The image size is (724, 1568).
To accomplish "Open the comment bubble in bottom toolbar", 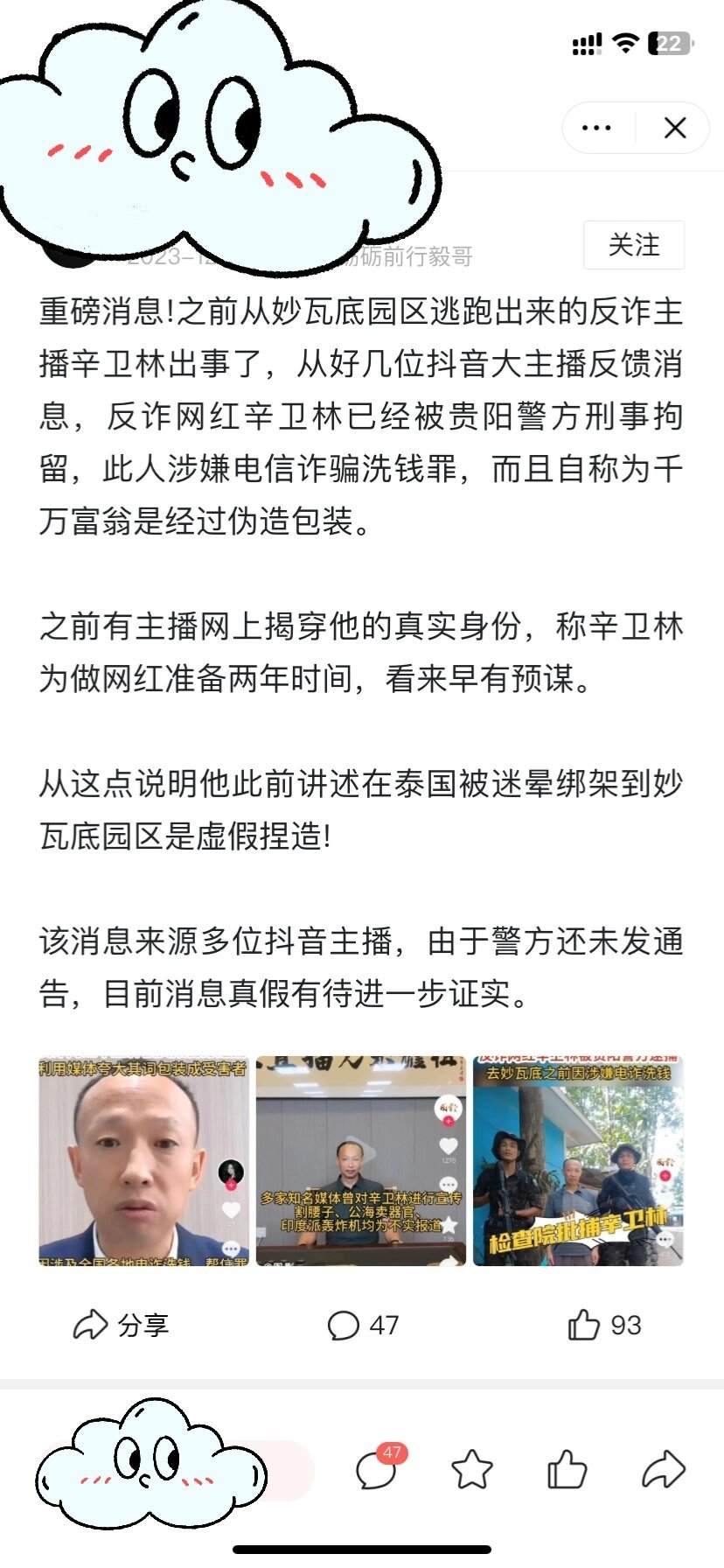I will [378, 1470].
